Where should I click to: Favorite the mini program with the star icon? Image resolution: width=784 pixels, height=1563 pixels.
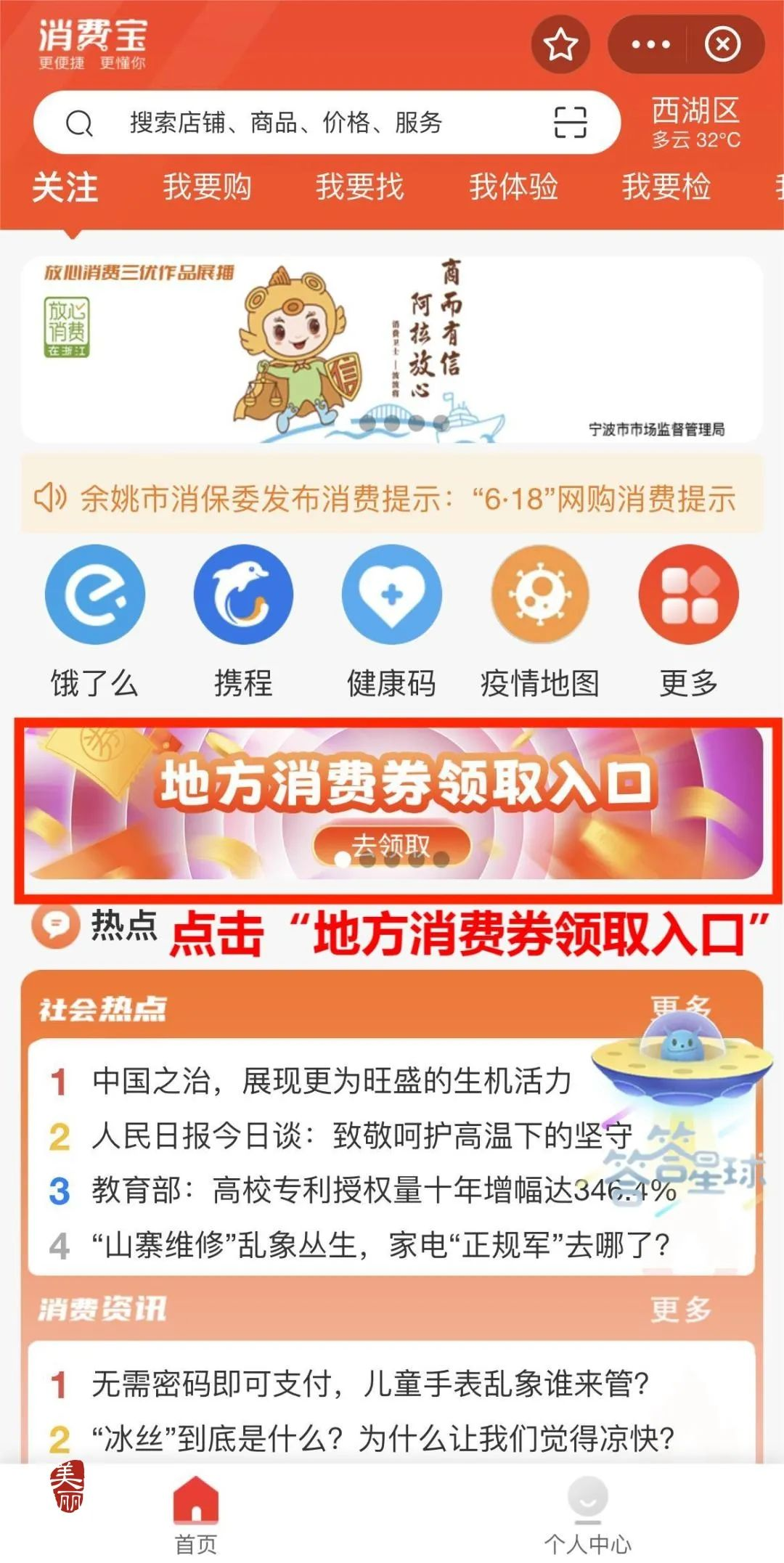(560, 45)
